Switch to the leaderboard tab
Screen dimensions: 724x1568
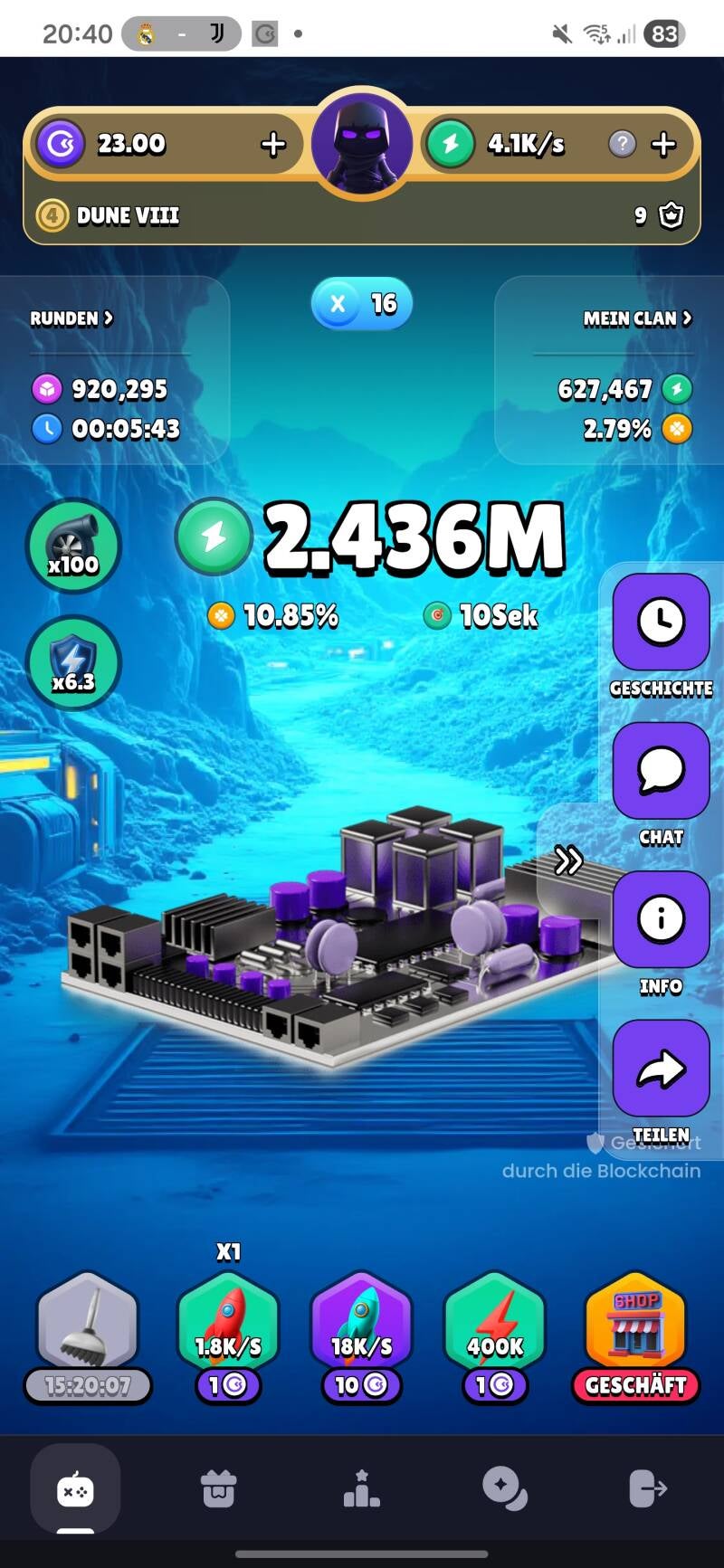coord(361,1488)
